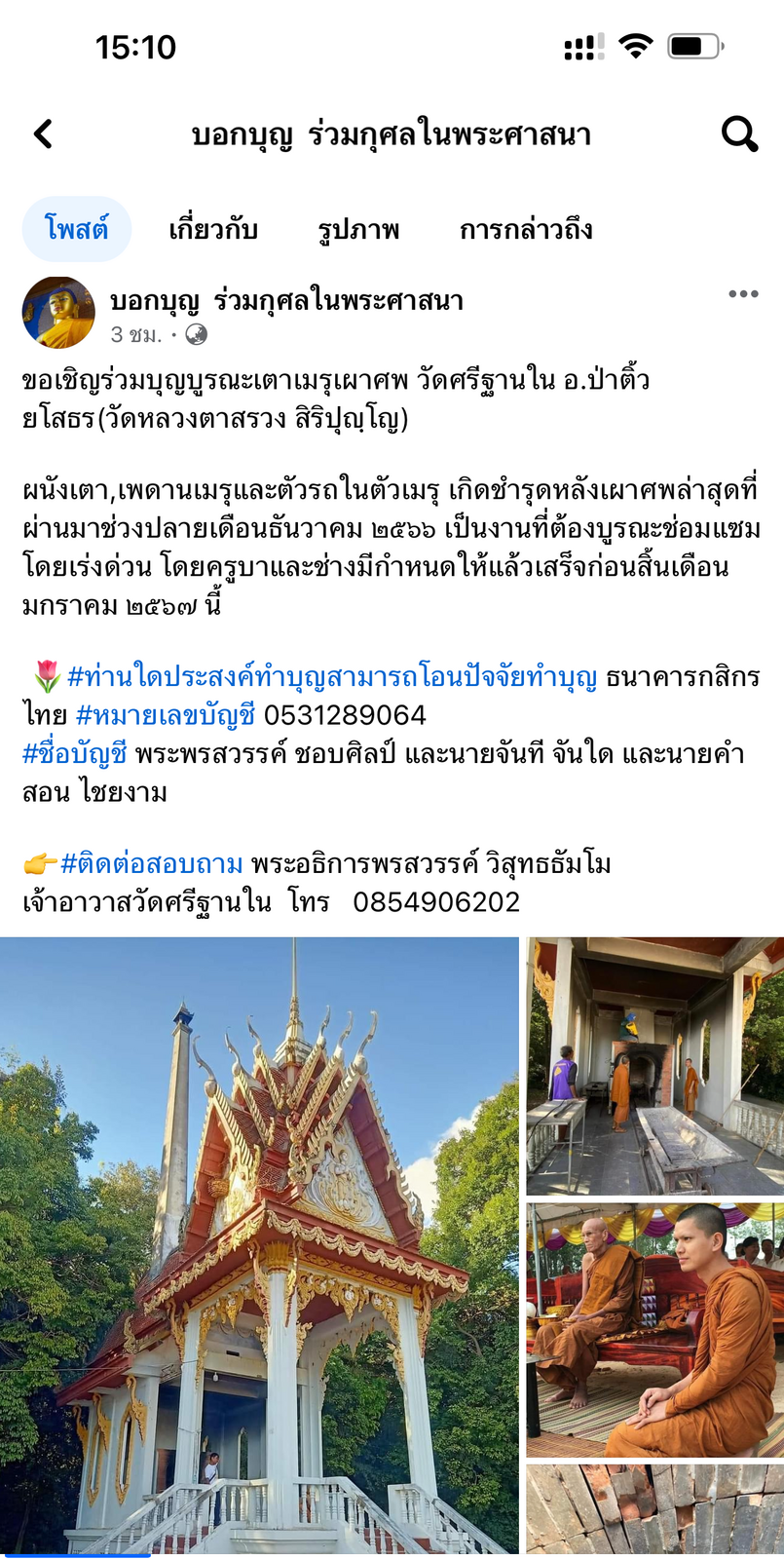The height and width of the screenshot is (1559, 784).
Task: Tap the #ติดต่อสอบถาม hashtag link
Action: [151, 863]
